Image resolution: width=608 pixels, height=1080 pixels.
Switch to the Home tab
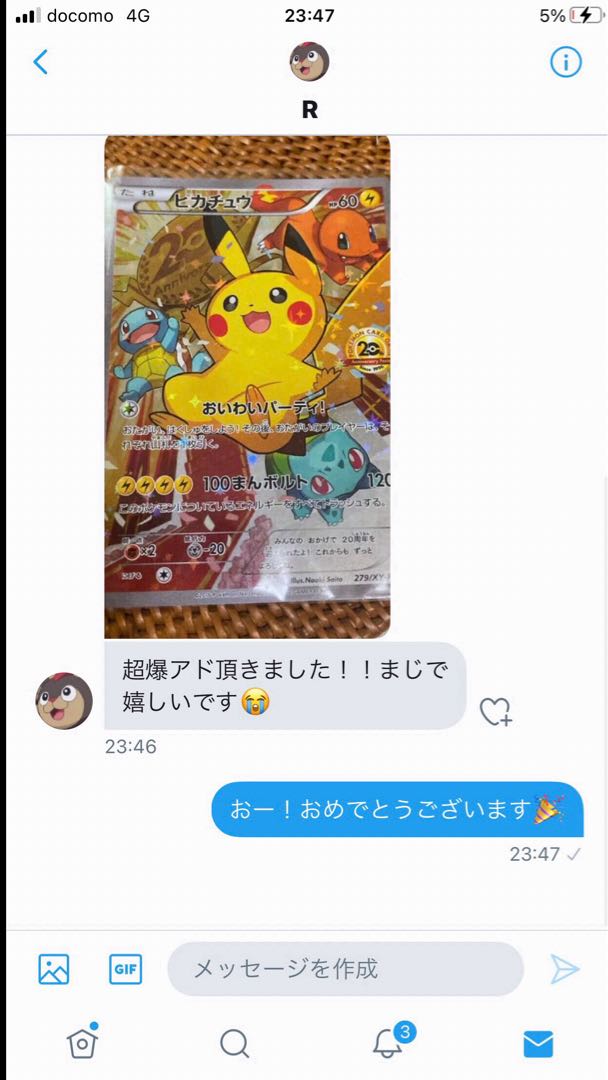tap(82, 1043)
